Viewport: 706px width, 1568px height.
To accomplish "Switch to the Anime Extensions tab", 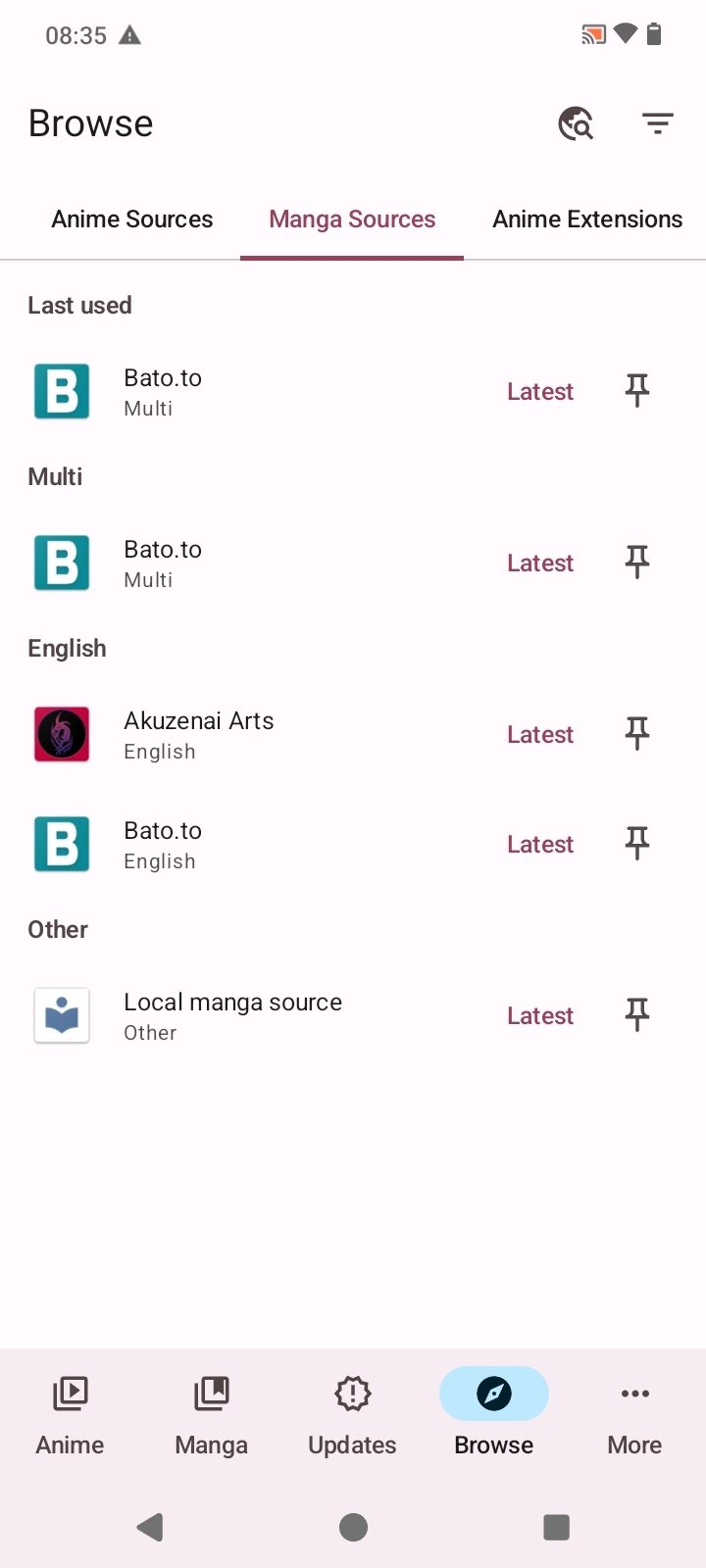I will tap(586, 220).
